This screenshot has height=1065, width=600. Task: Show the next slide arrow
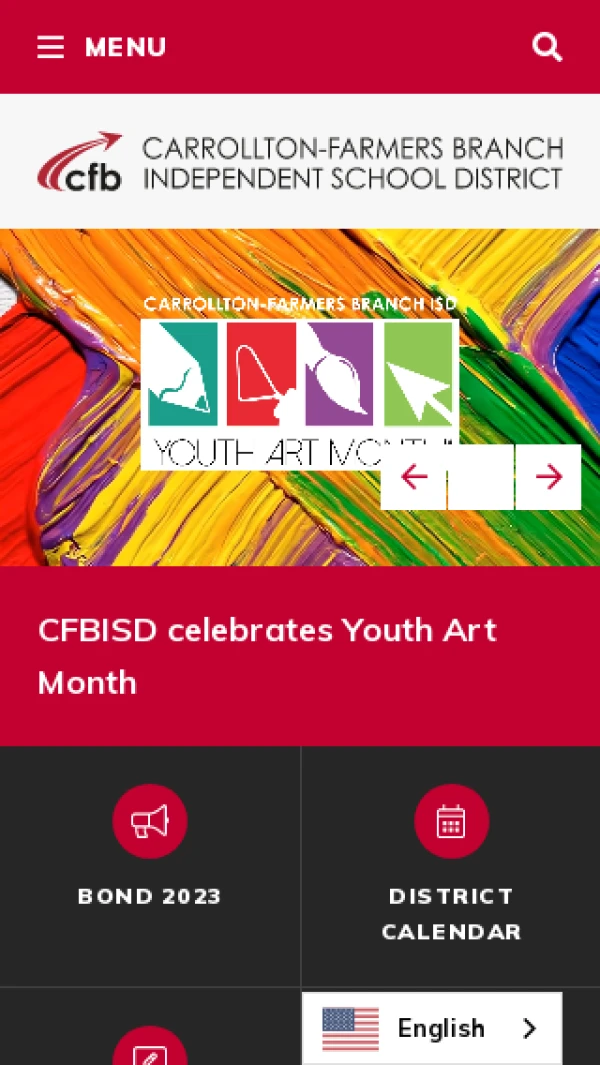pos(548,477)
